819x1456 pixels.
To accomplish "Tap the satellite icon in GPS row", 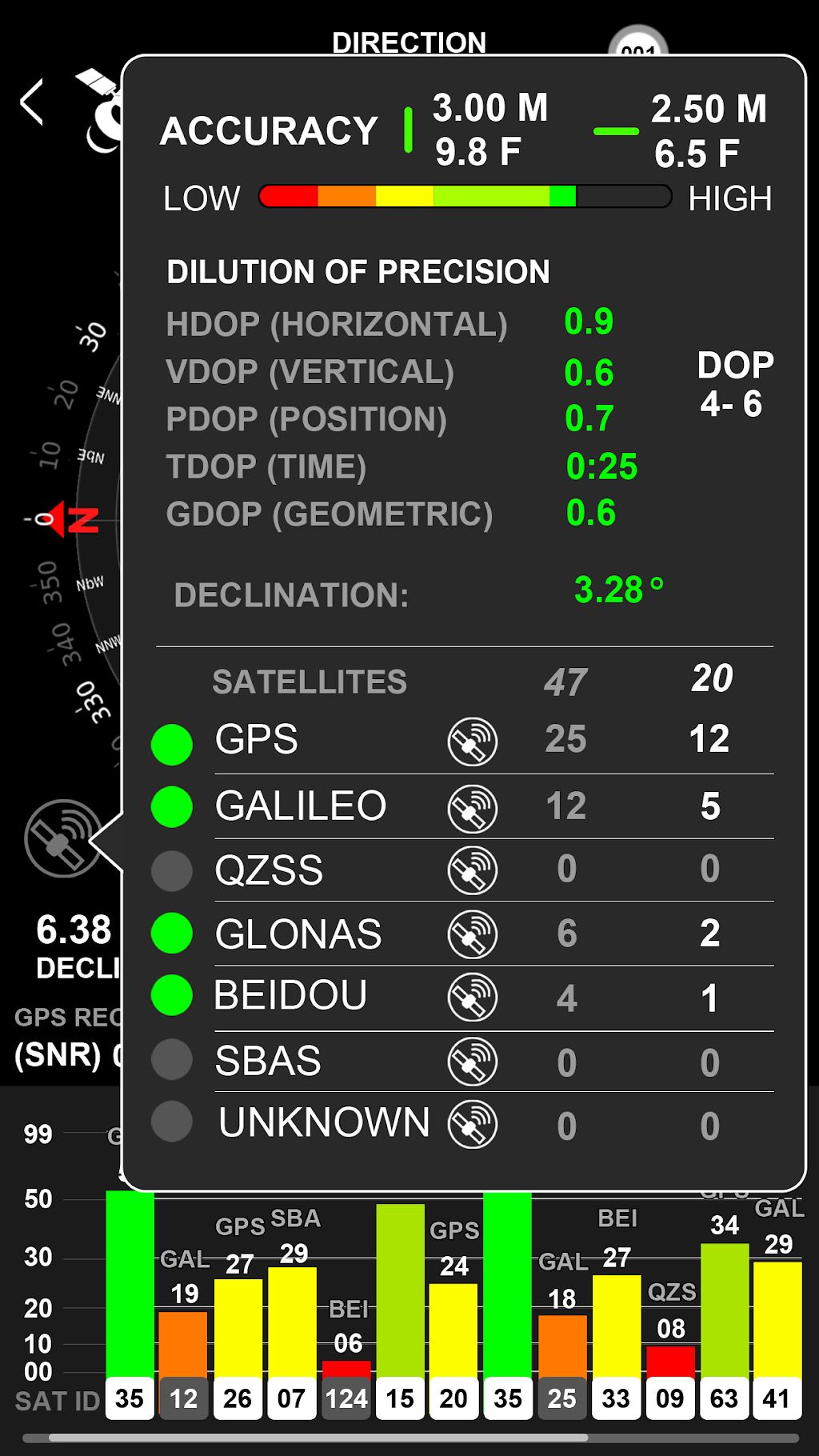I will (x=473, y=742).
